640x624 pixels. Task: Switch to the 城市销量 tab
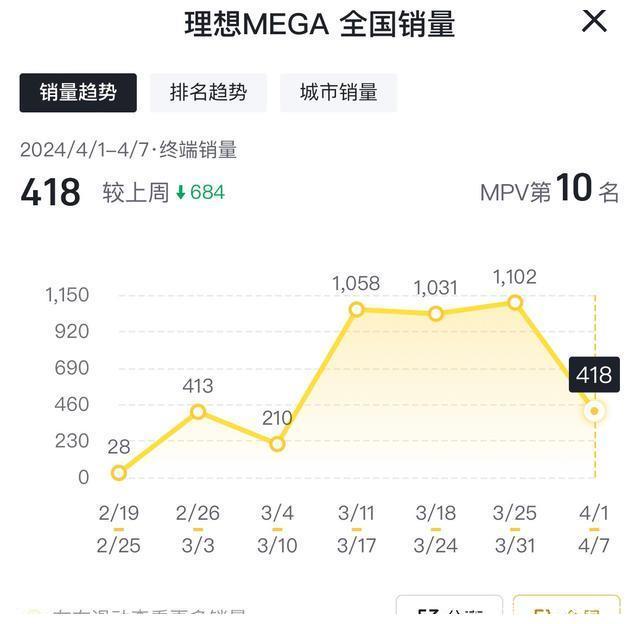[x=338, y=93]
